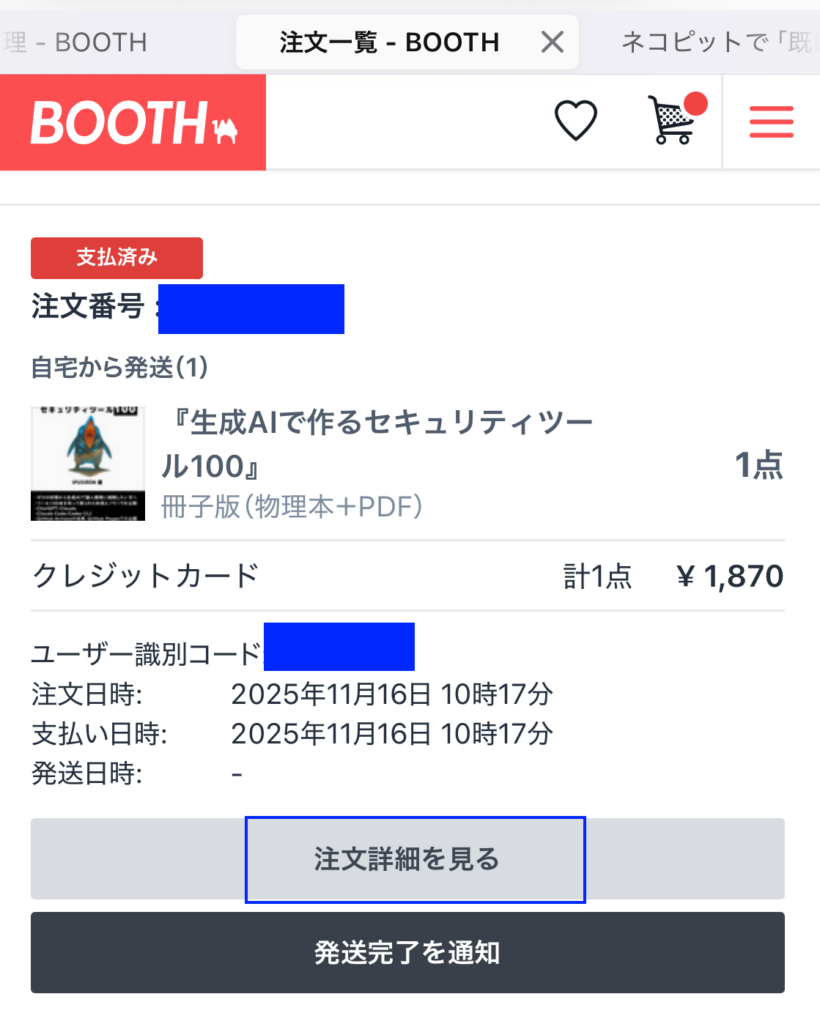Open the hamburger menu
The height and width of the screenshot is (1024, 820).
click(771, 122)
